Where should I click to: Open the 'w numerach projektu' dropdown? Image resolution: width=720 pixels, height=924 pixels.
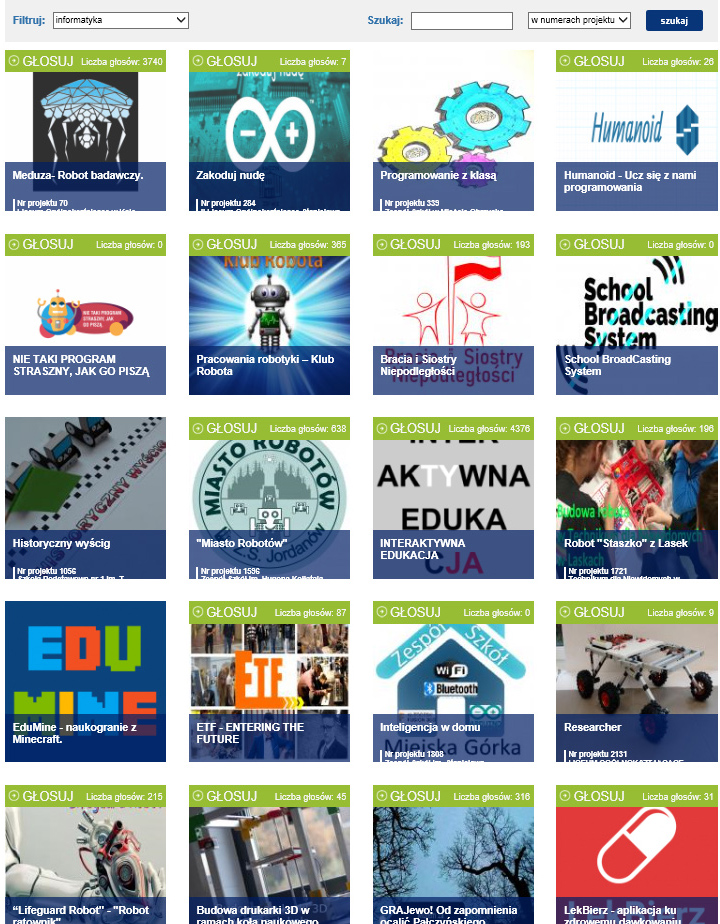[579, 20]
